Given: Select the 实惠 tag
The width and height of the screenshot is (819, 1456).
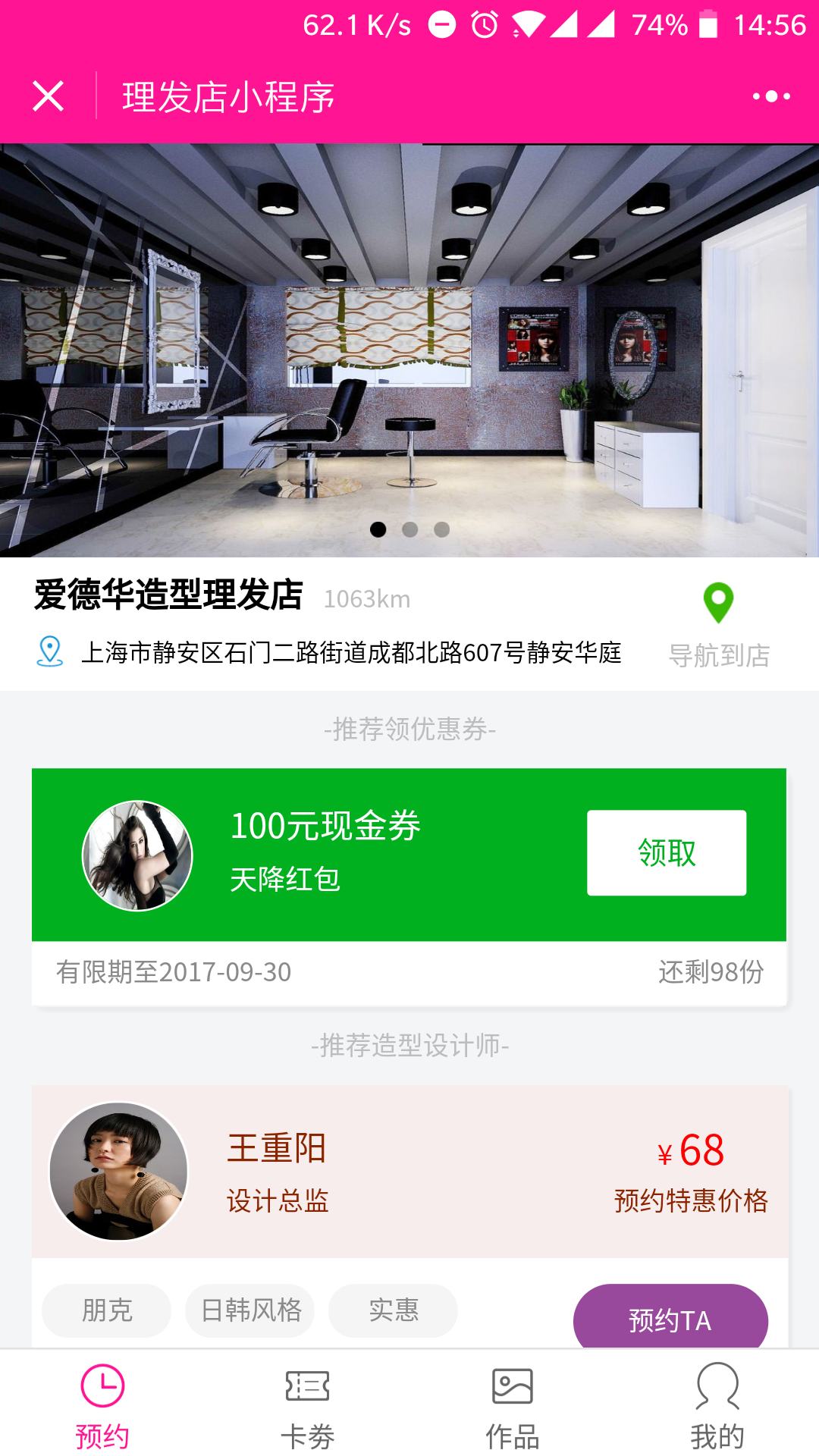Looking at the screenshot, I should pyautogui.click(x=393, y=1310).
